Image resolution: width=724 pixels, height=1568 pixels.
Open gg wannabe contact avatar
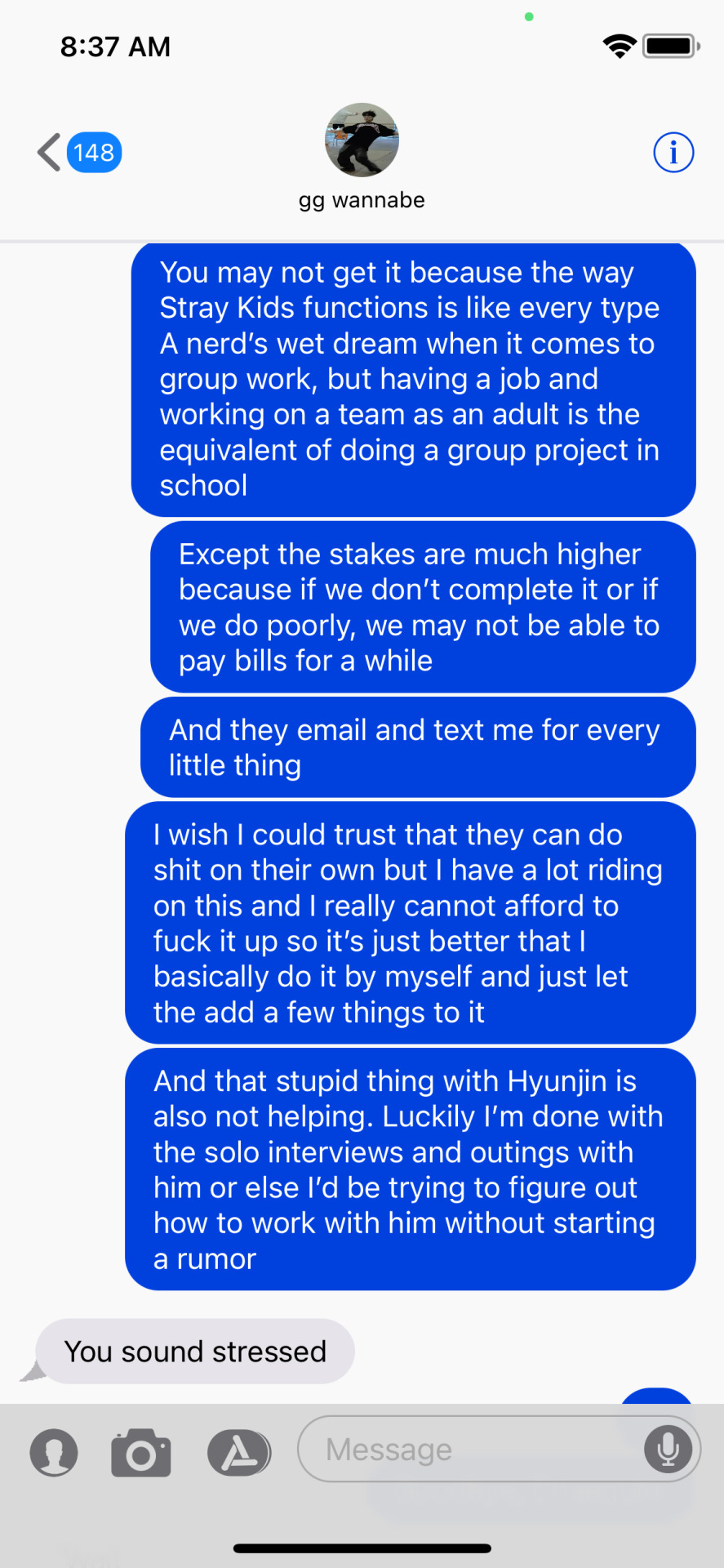pyautogui.click(x=362, y=140)
